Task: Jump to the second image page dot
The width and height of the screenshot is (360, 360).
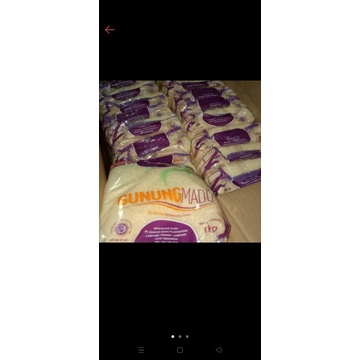Action: coord(180,337)
